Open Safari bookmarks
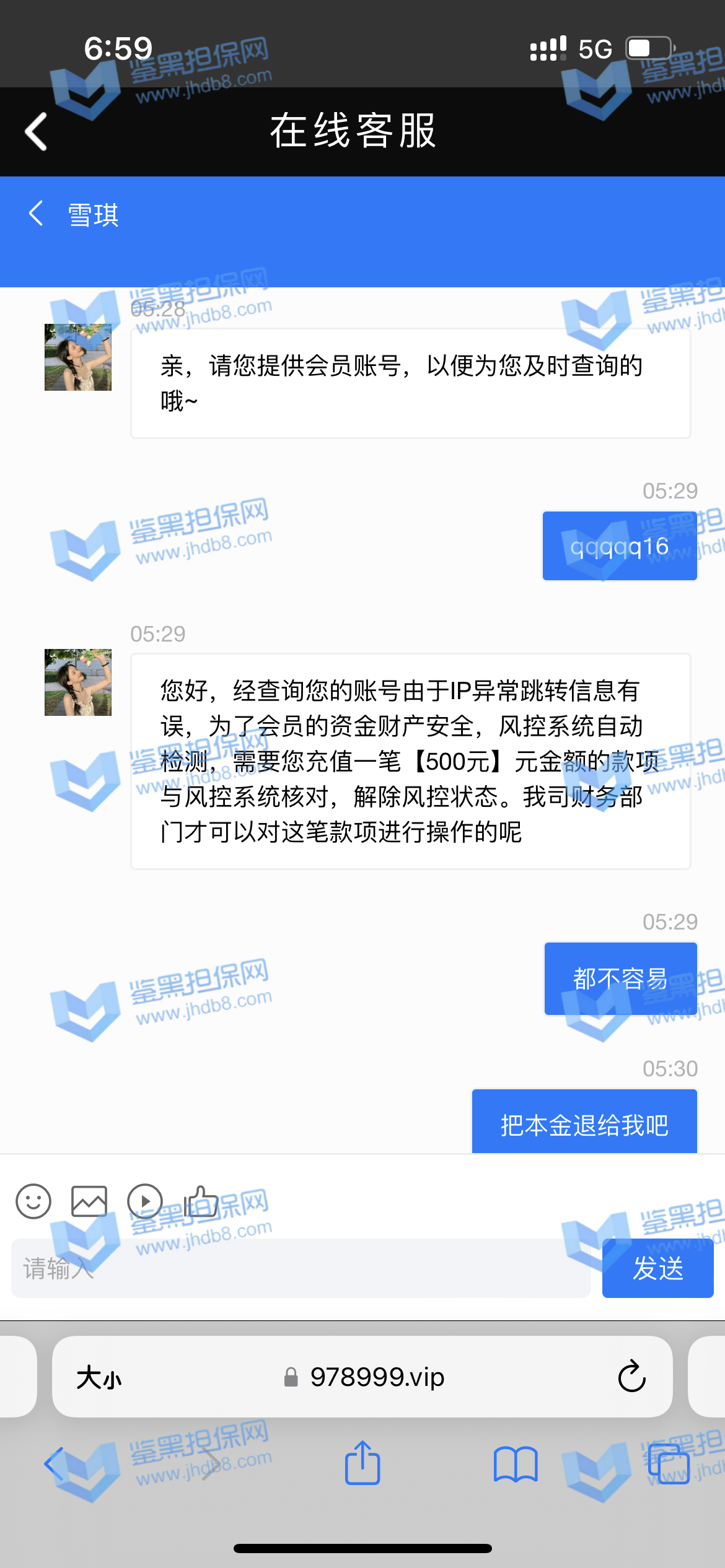Image resolution: width=725 pixels, height=1568 pixels. [x=516, y=1464]
